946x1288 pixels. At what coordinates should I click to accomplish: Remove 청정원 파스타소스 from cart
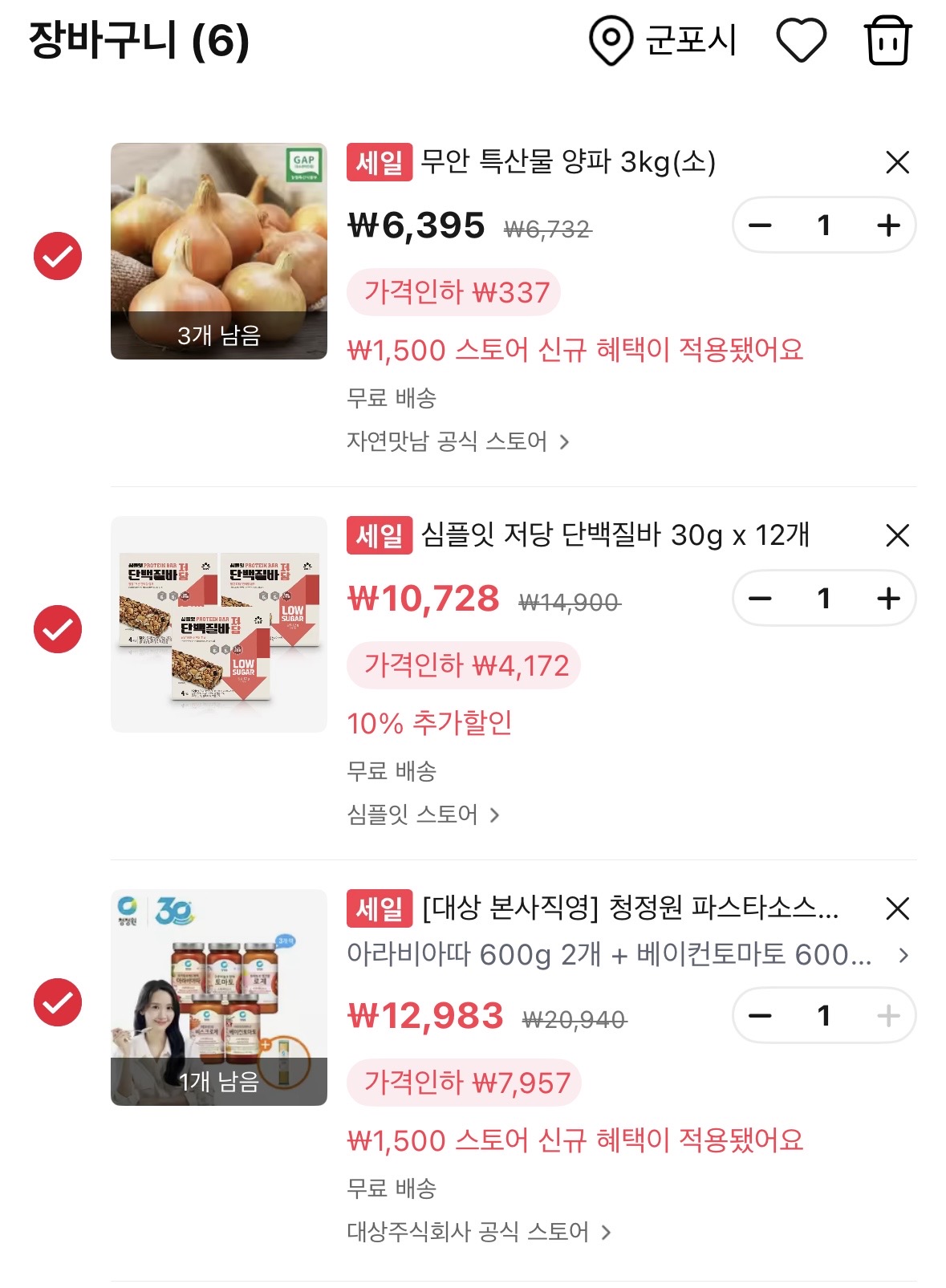tap(897, 909)
